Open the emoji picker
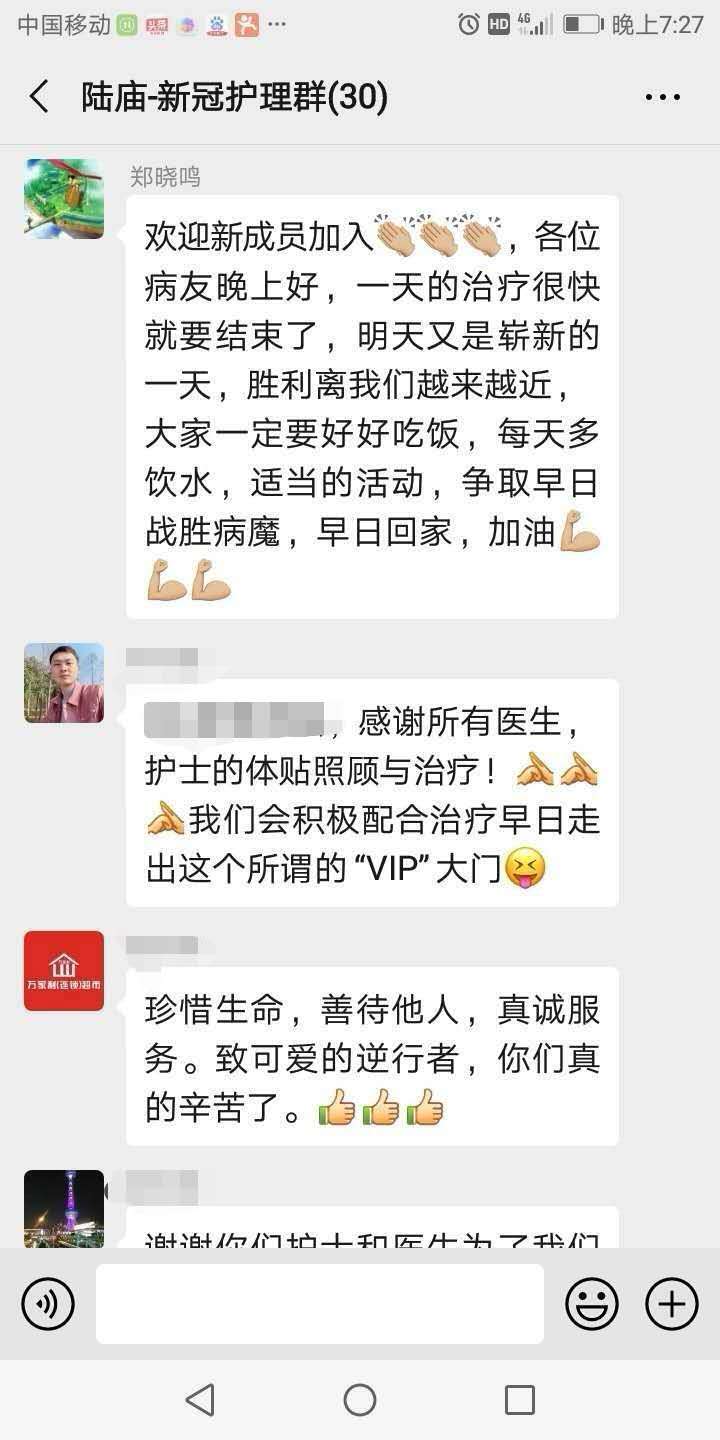 (592, 1304)
